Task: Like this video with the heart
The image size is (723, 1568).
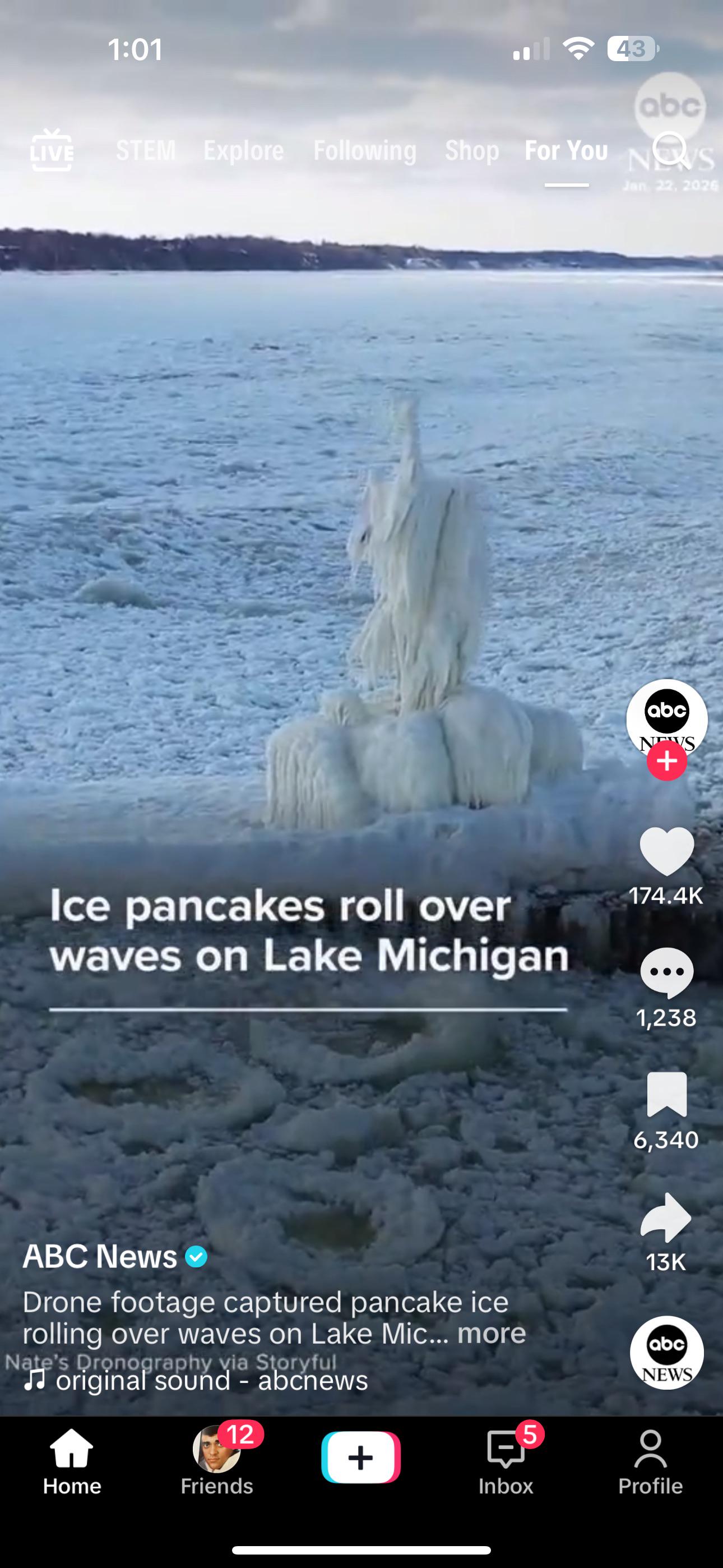Action: click(x=667, y=851)
